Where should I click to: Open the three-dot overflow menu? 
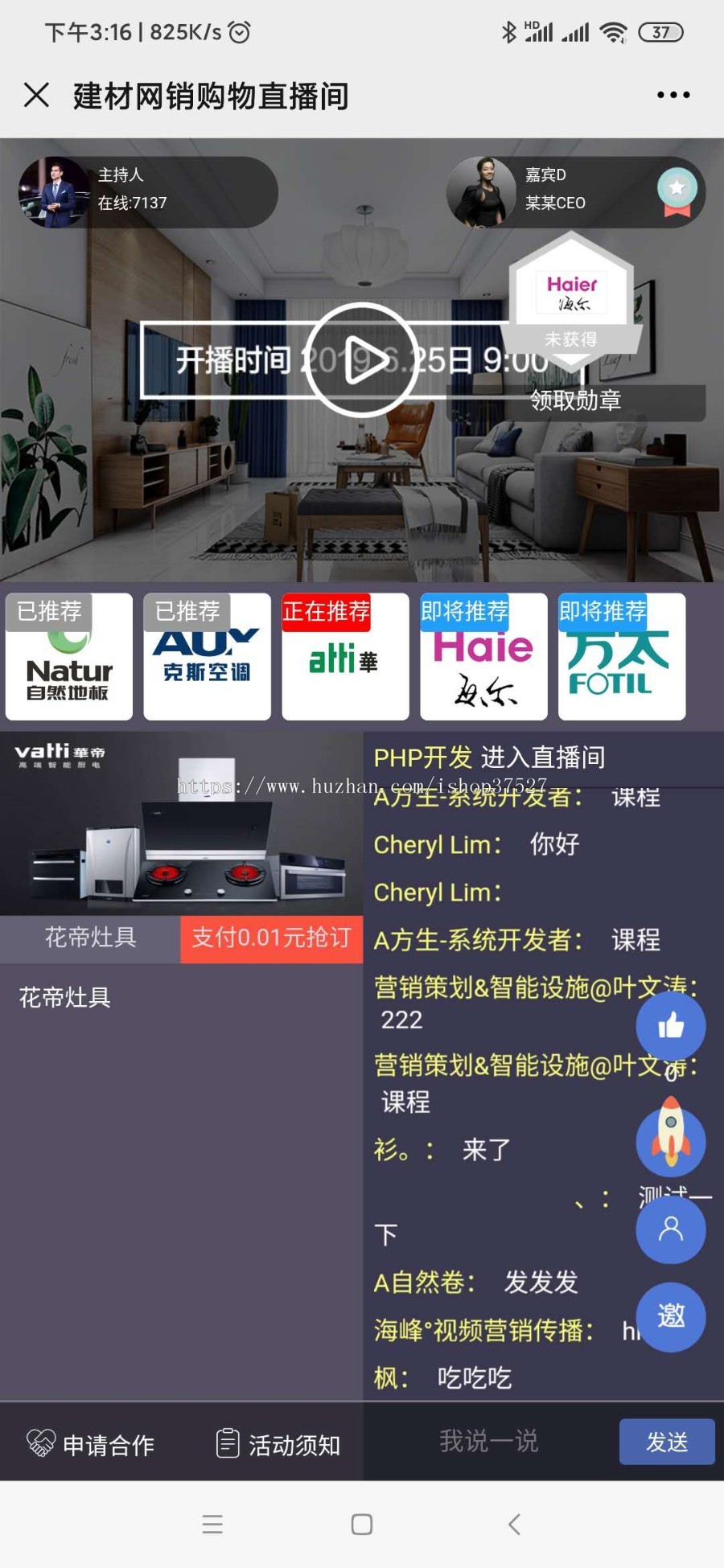(x=673, y=95)
